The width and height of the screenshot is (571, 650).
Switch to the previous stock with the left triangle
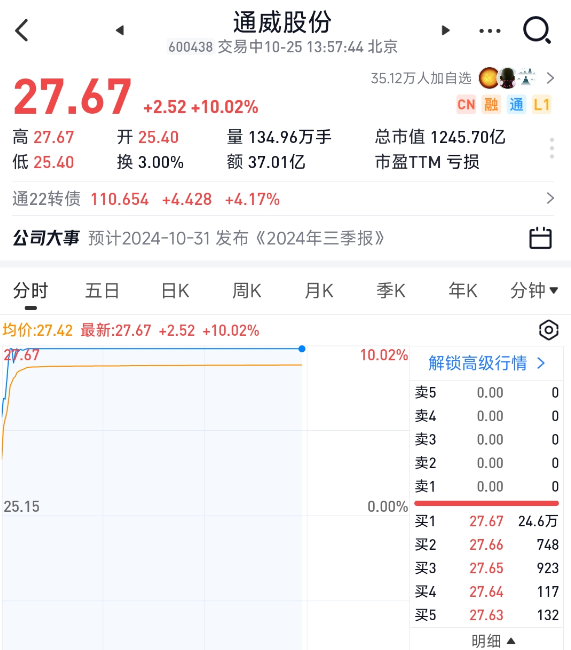pos(120,30)
